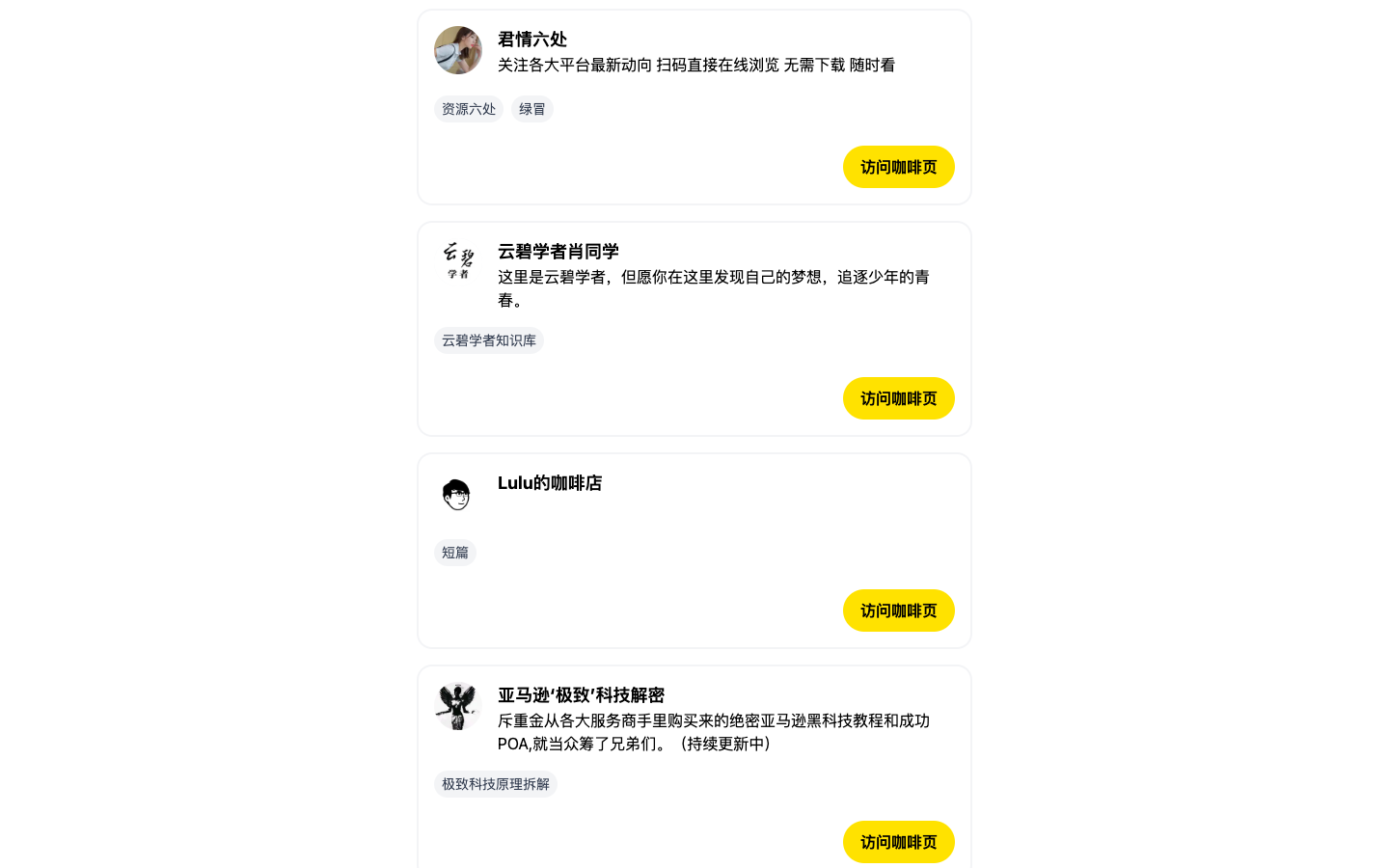
Task: Open the 亚马逊'极致'科技解密 card title
Action: point(581,695)
